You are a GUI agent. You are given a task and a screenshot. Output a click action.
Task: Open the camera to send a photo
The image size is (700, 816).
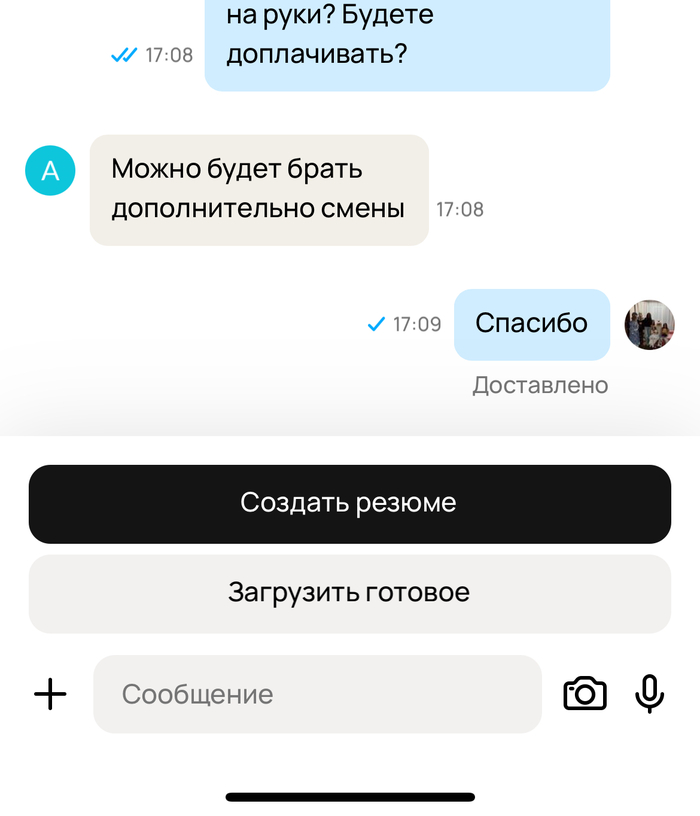(x=585, y=694)
